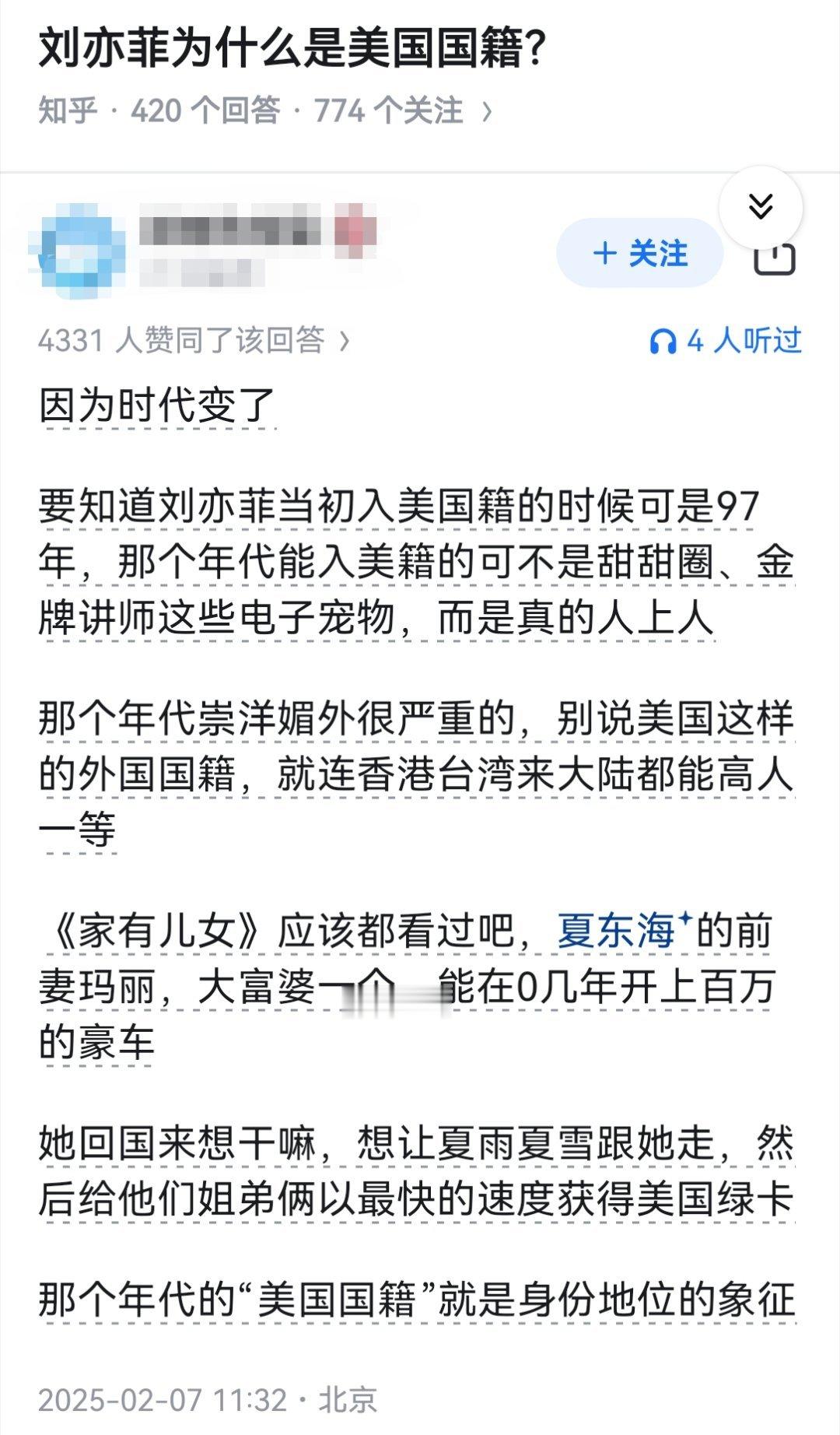Open the full question with 420 answers
The width and height of the screenshot is (840, 1435).
coord(264,111)
